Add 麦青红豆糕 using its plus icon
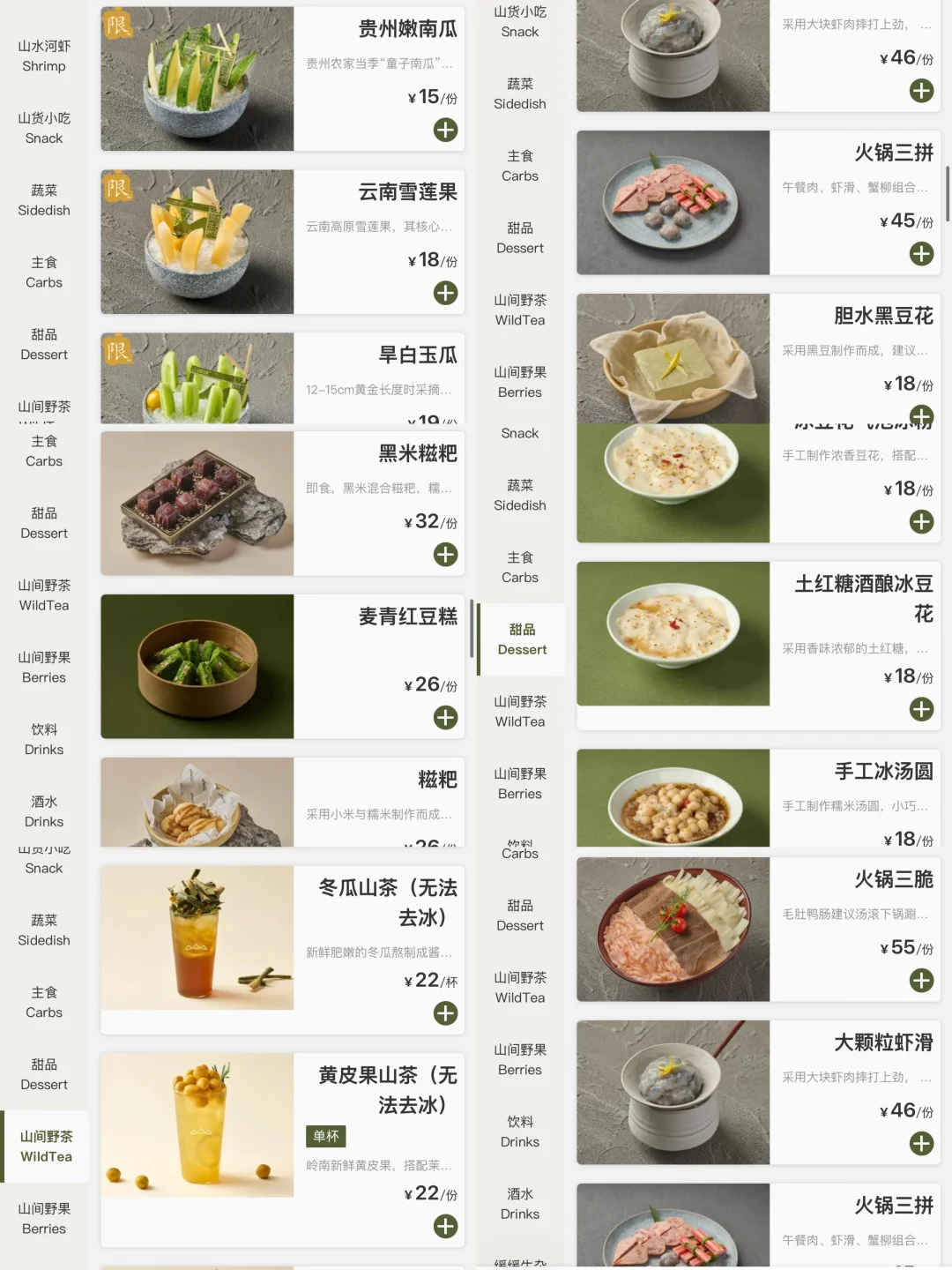Screen dimensions: 952x1270 click(x=445, y=718)
